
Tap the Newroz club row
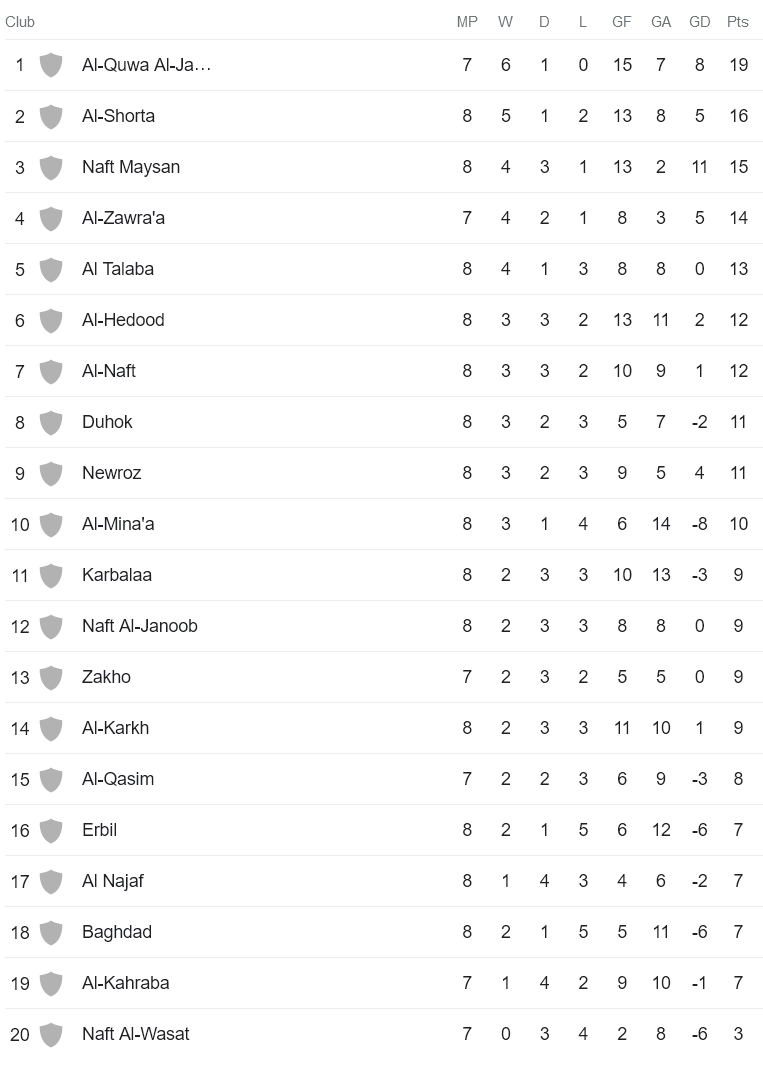coord(111,473)
